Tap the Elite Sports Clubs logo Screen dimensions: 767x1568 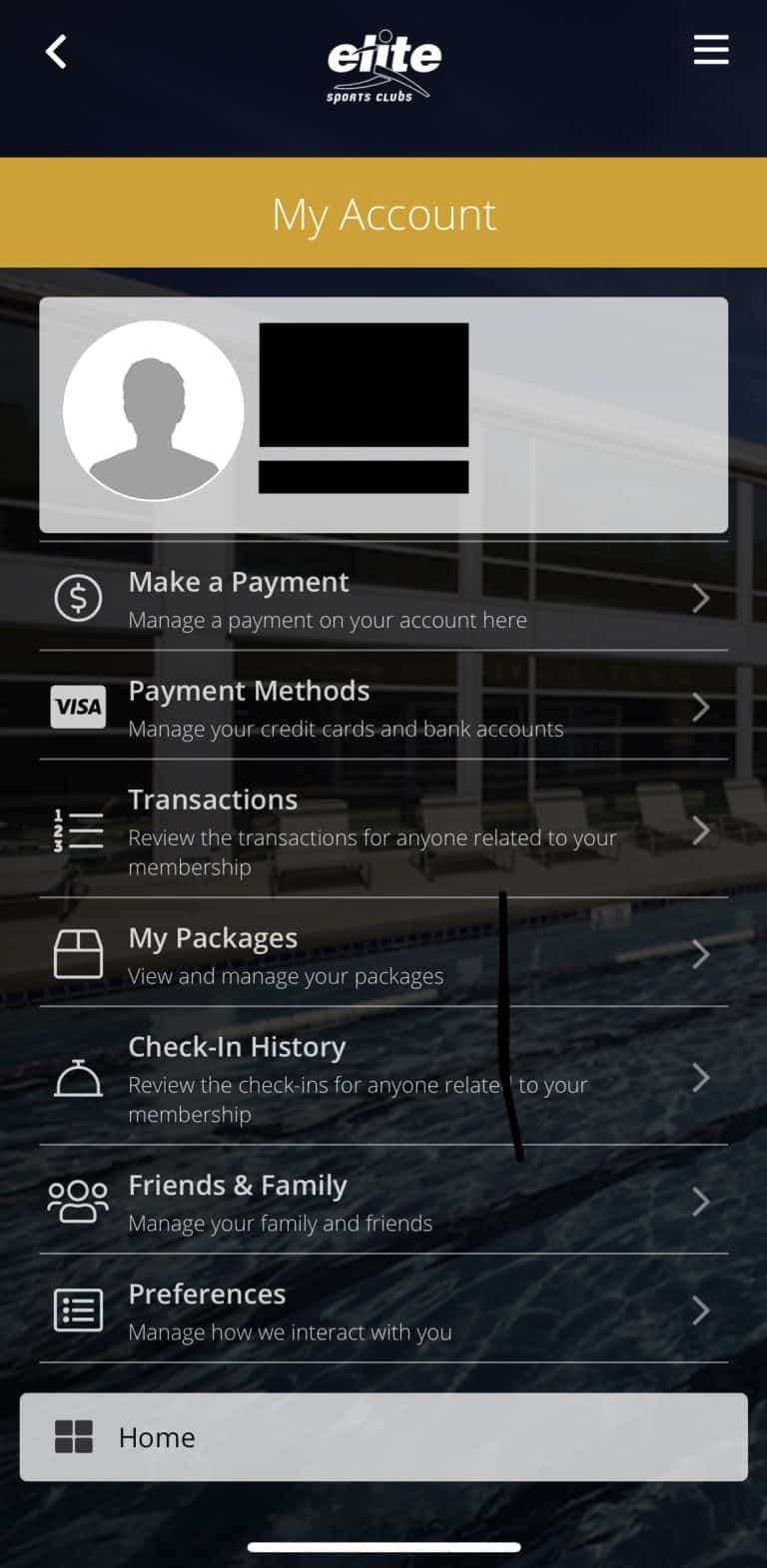pos(383,65)
